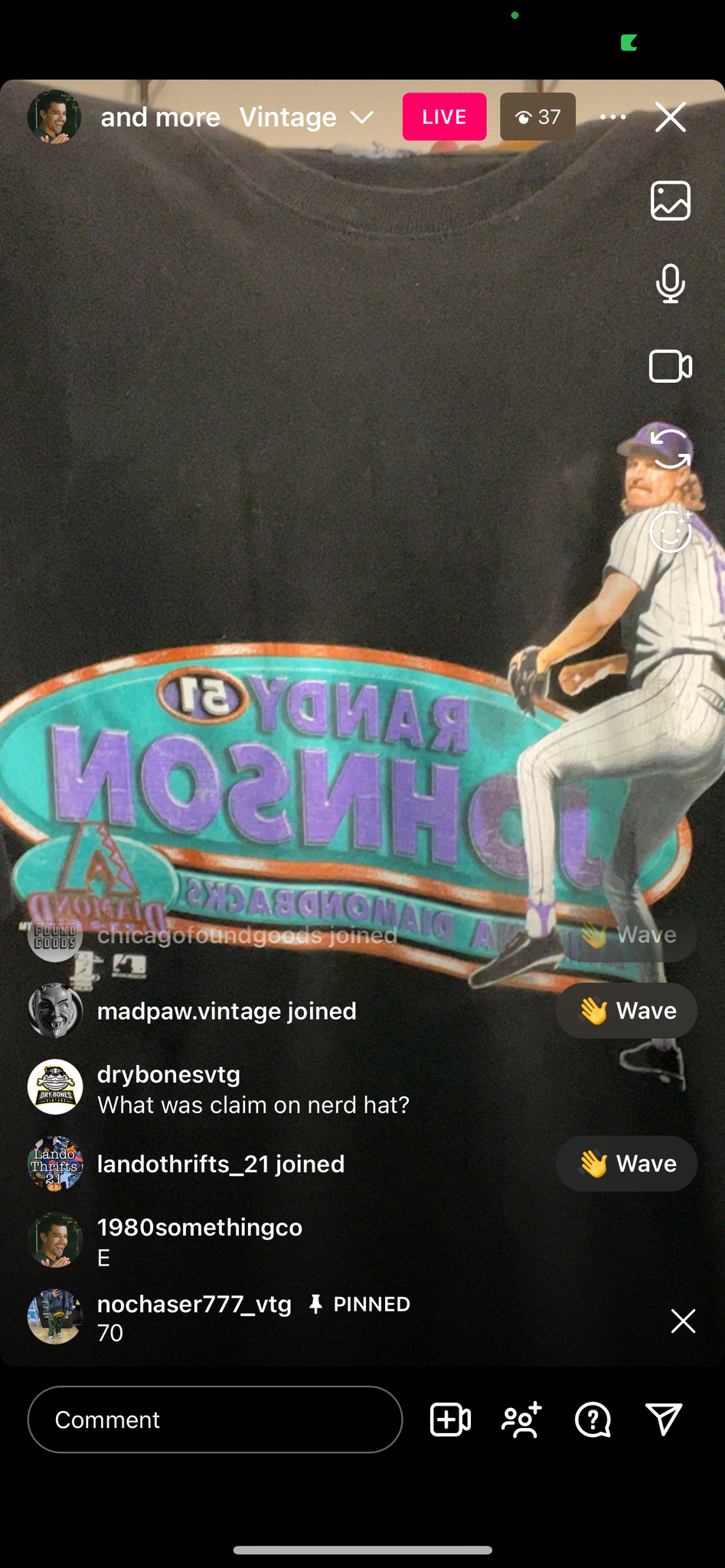Open the media gallery icon
The width and height of the screenshot is (725, 1568).
click(670, 201)
